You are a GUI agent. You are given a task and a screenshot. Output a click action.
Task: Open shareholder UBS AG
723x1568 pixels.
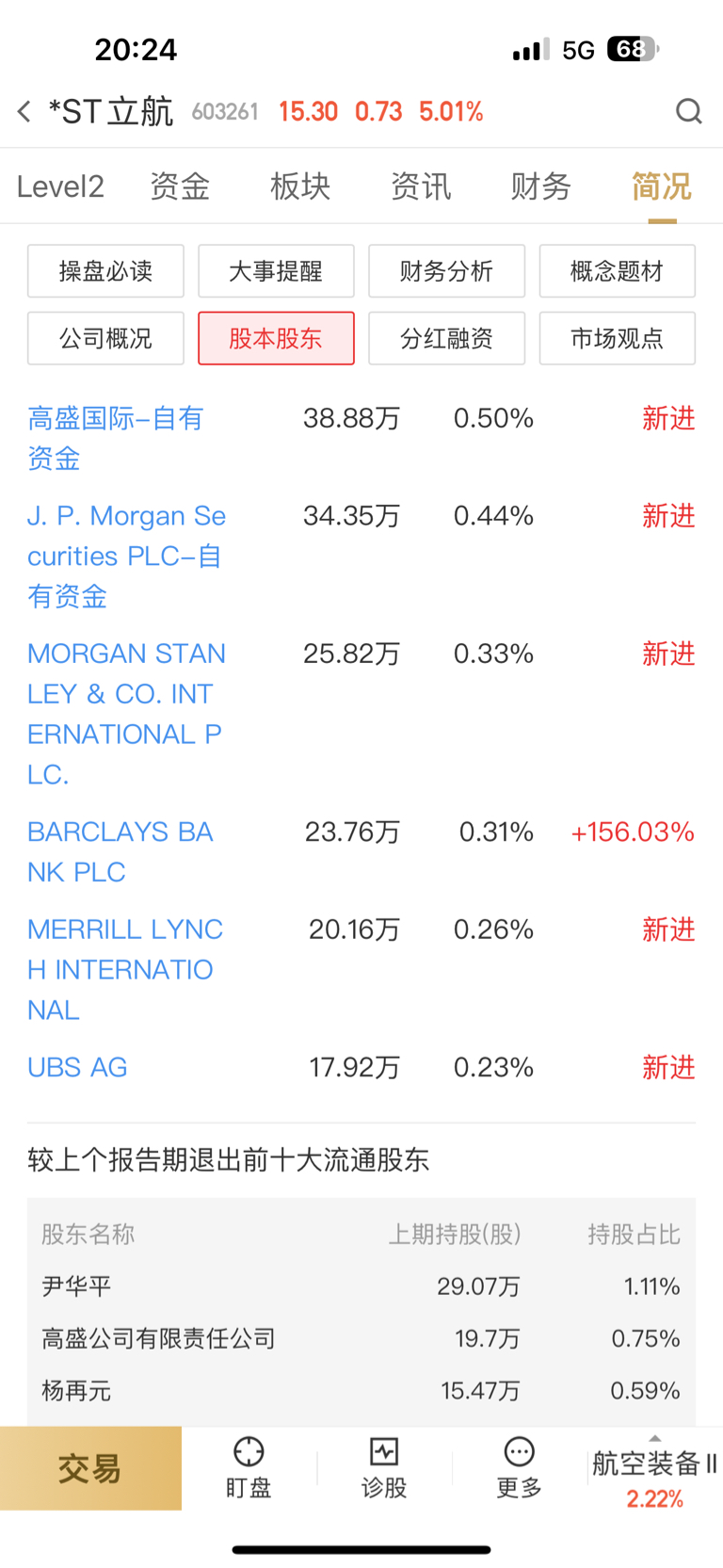point(77,1067)
